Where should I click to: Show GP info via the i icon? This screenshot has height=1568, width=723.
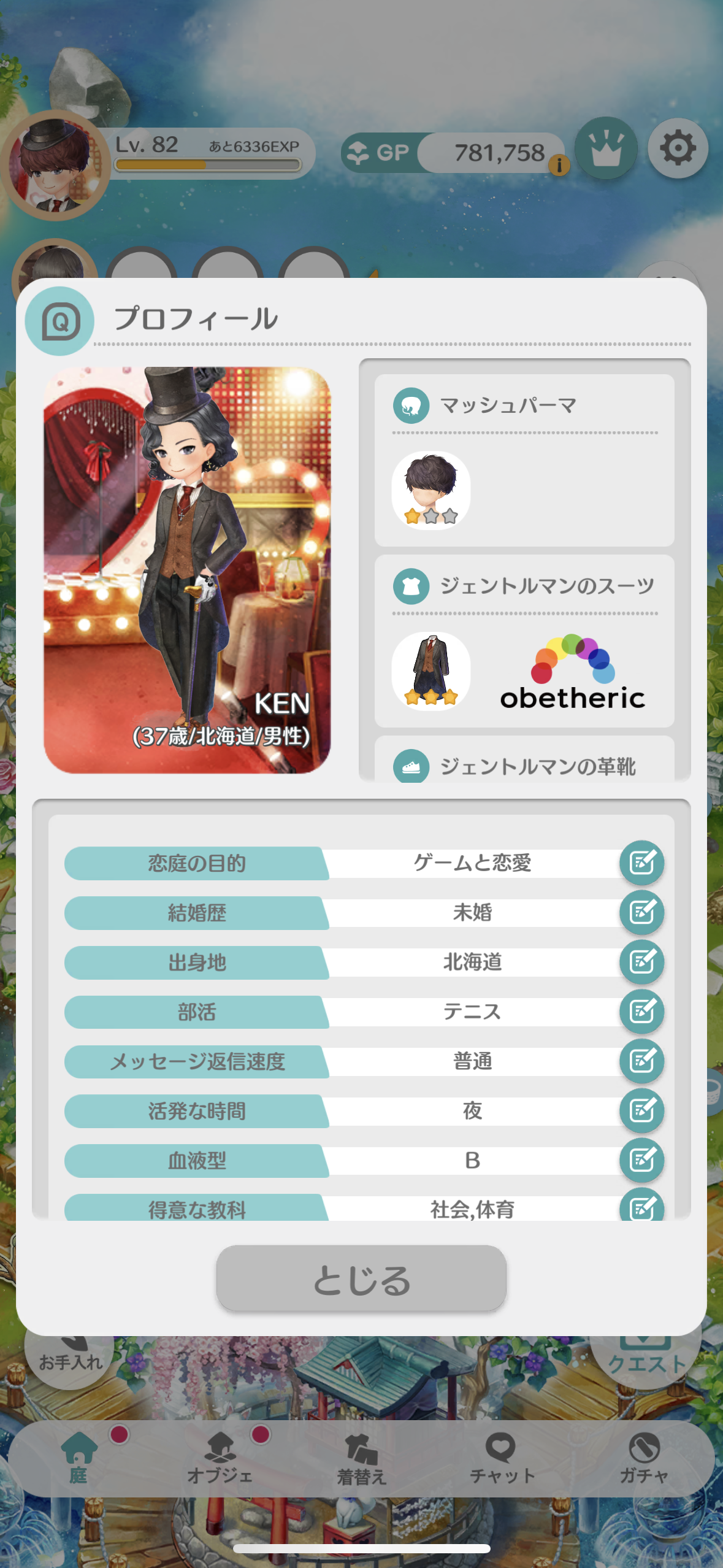(x=559, y=165)
